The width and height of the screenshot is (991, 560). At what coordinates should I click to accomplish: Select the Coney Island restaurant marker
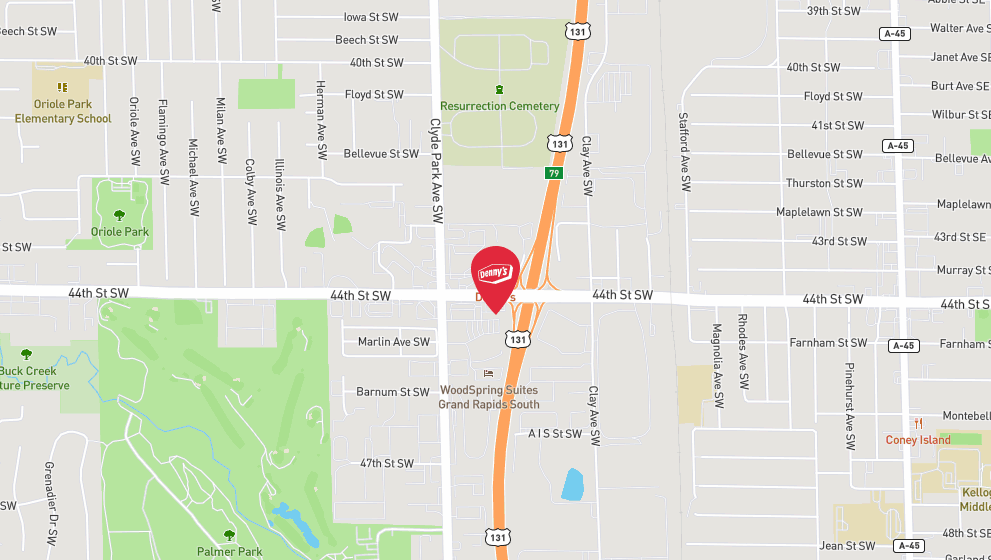point(917,424)
